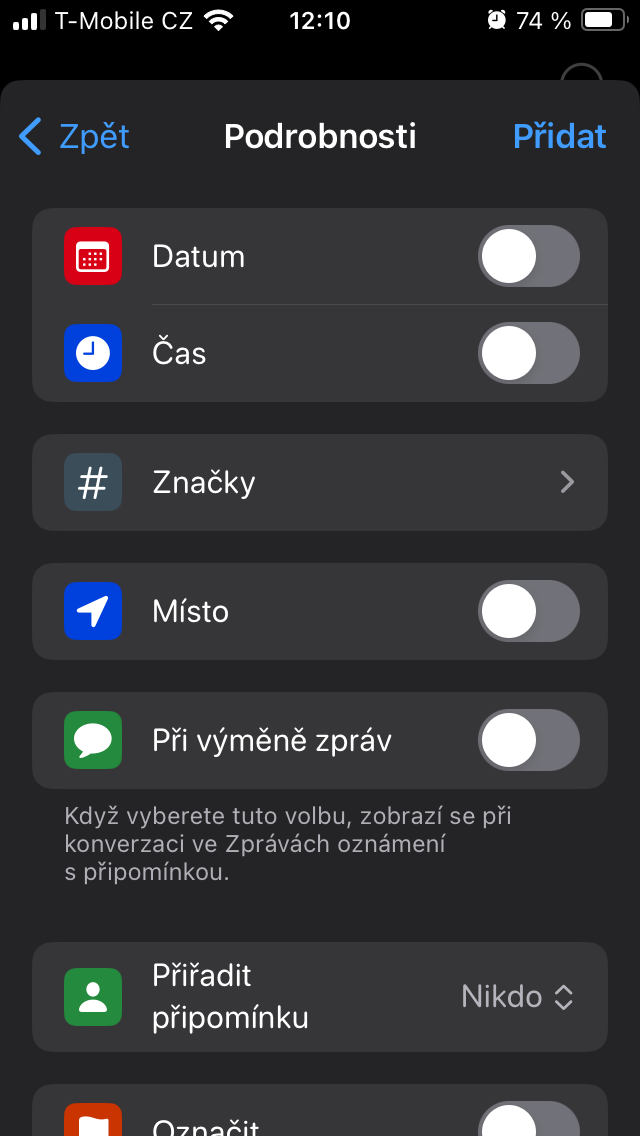Image resolution: width=640 pixels, height=1136 pixels.
Task: Open the Značky row
Action: point(320,483)
